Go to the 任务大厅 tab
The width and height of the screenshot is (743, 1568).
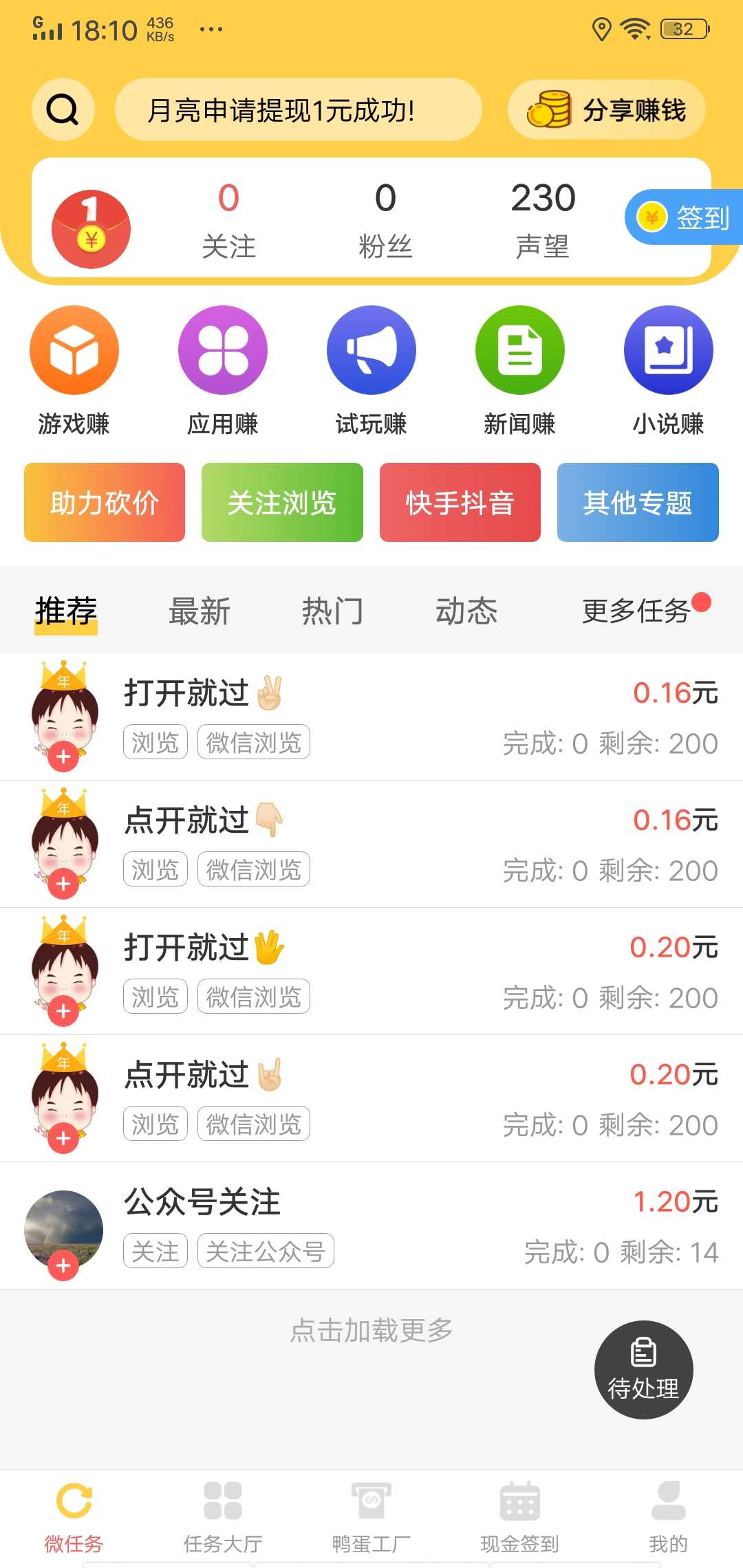[223, 1517]
